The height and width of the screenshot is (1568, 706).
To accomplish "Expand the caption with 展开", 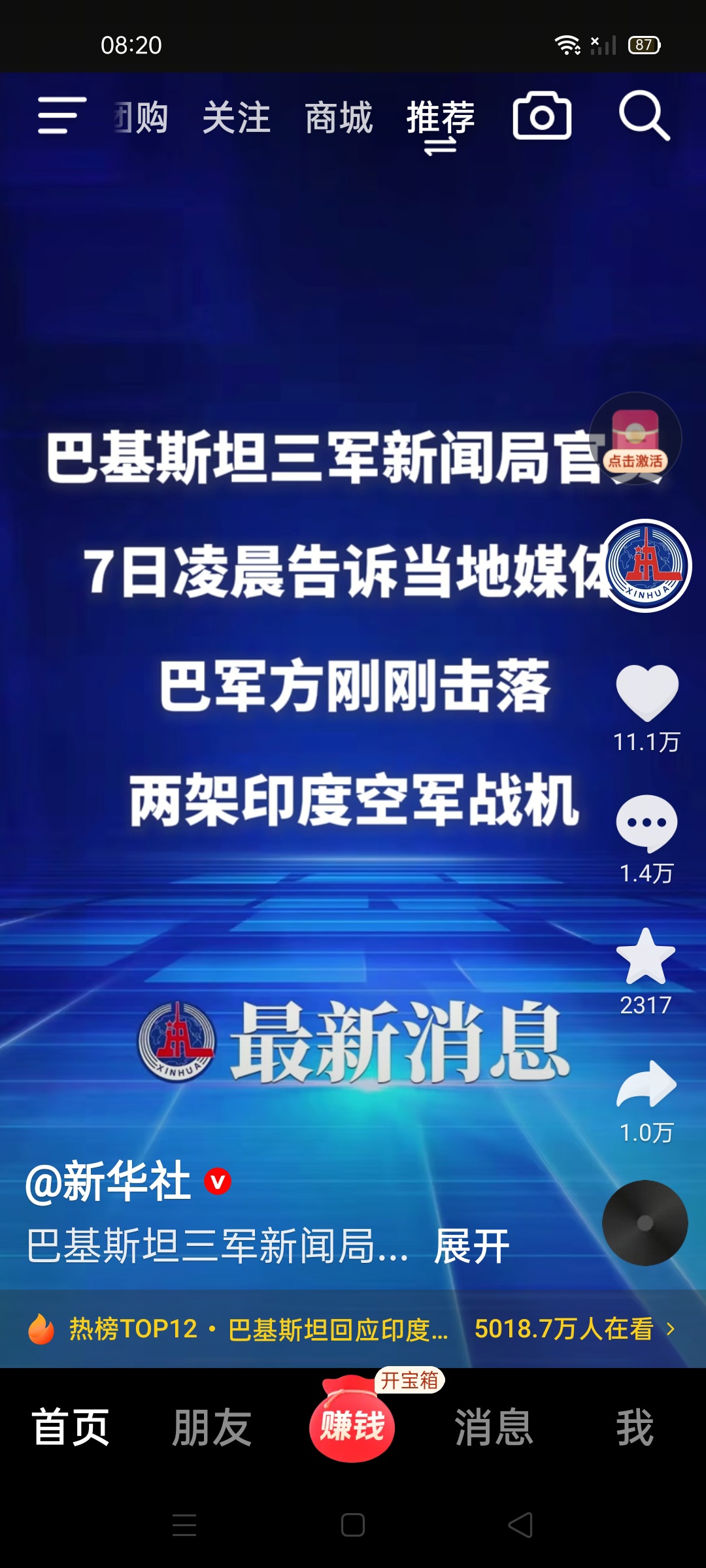I will [x=471, y=1247].
